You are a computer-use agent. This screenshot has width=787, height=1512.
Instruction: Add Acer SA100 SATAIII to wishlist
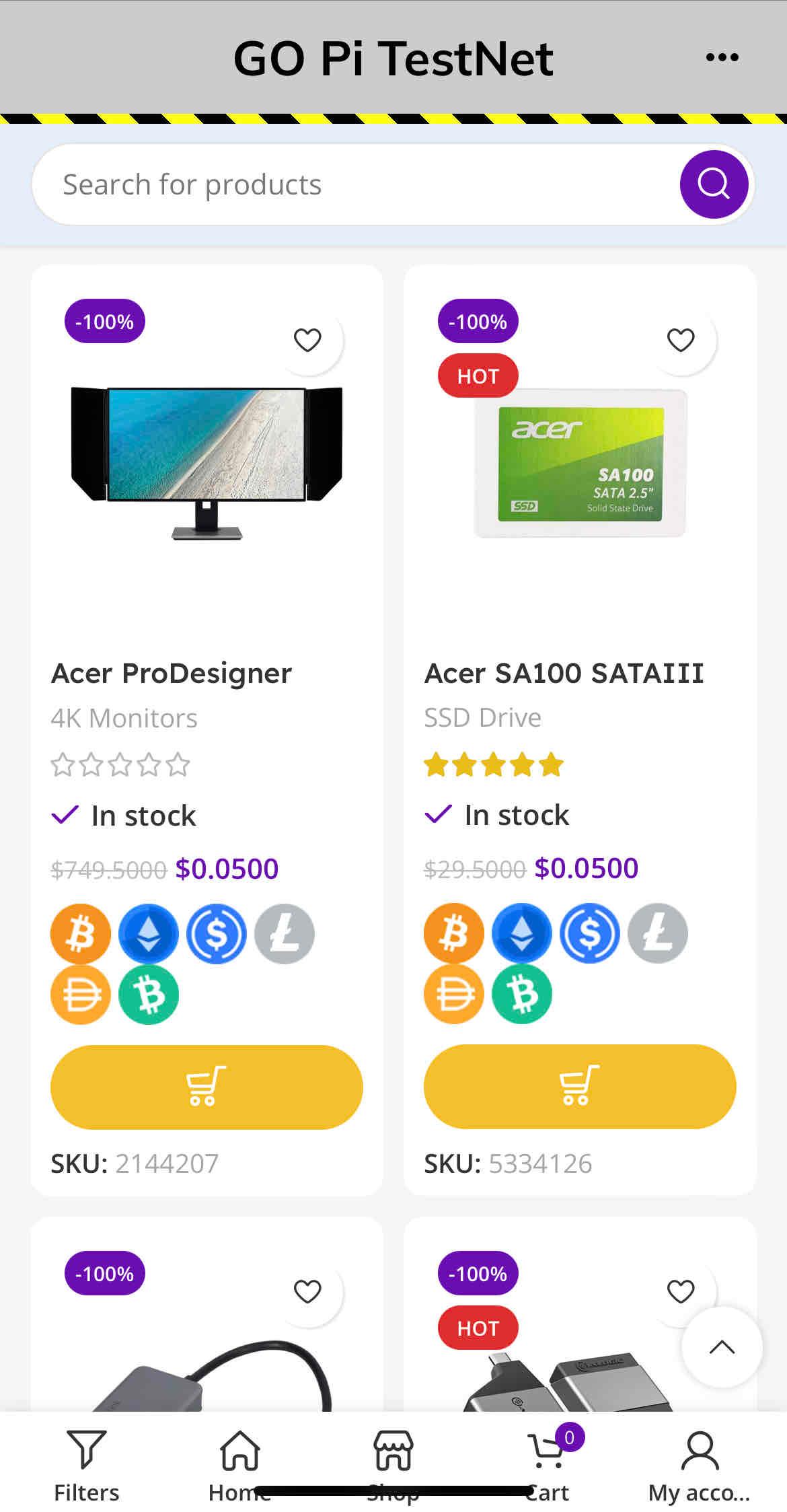(681, 340)
